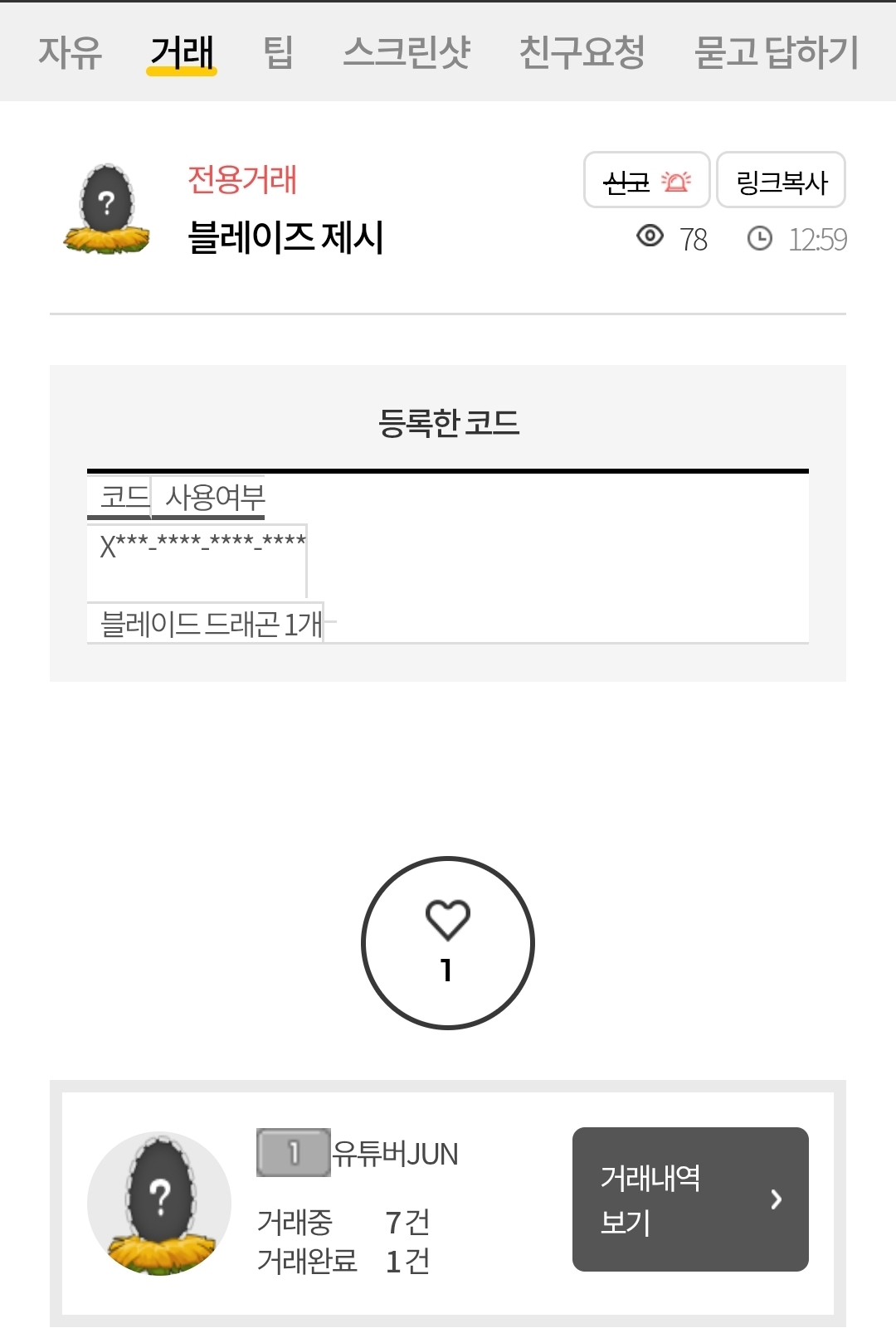Open 거래내역 보기 for 유튜버JUN
Screen dimensions: 896x1328
(690, 1199)
